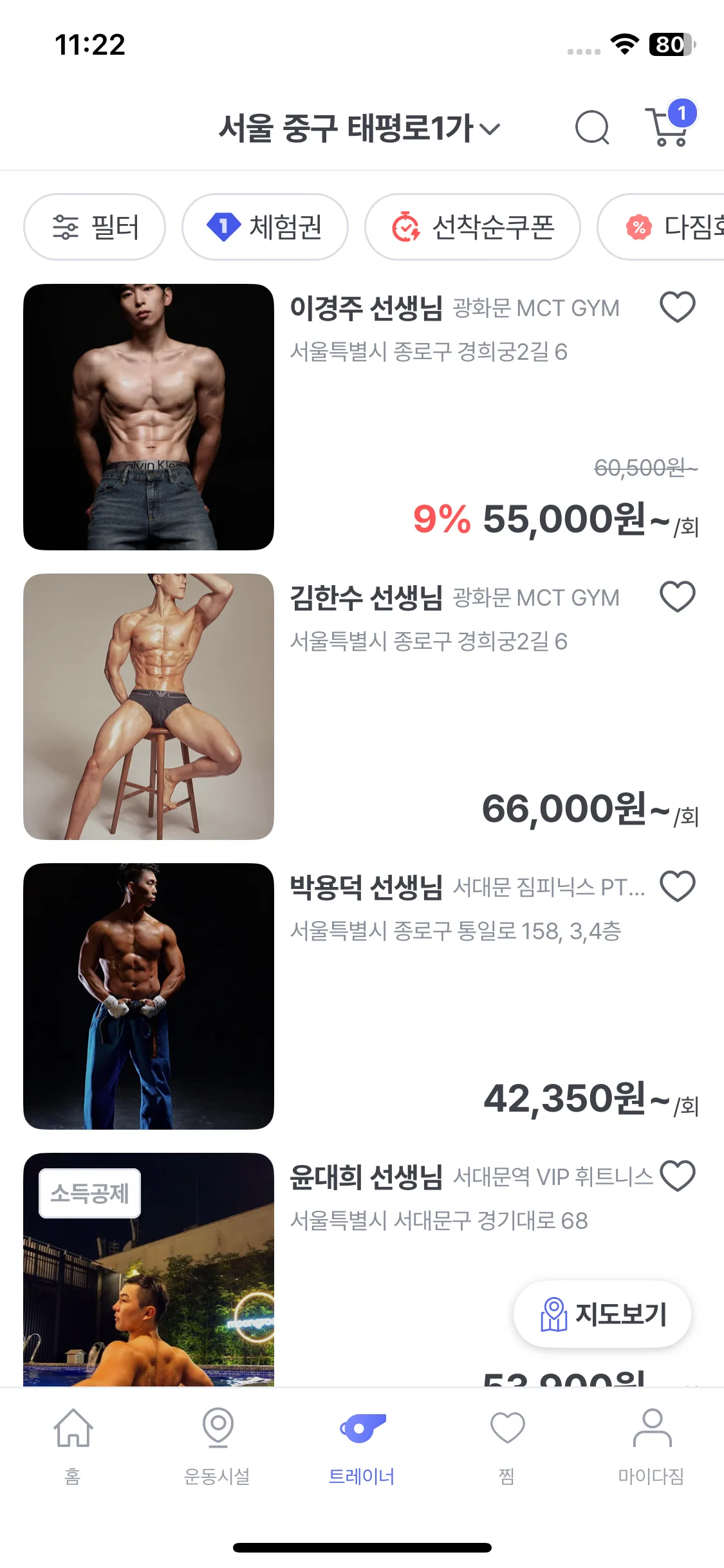Open the shopping cart
The height and width of the screenshot is (1568, 724).
(668, 127)
